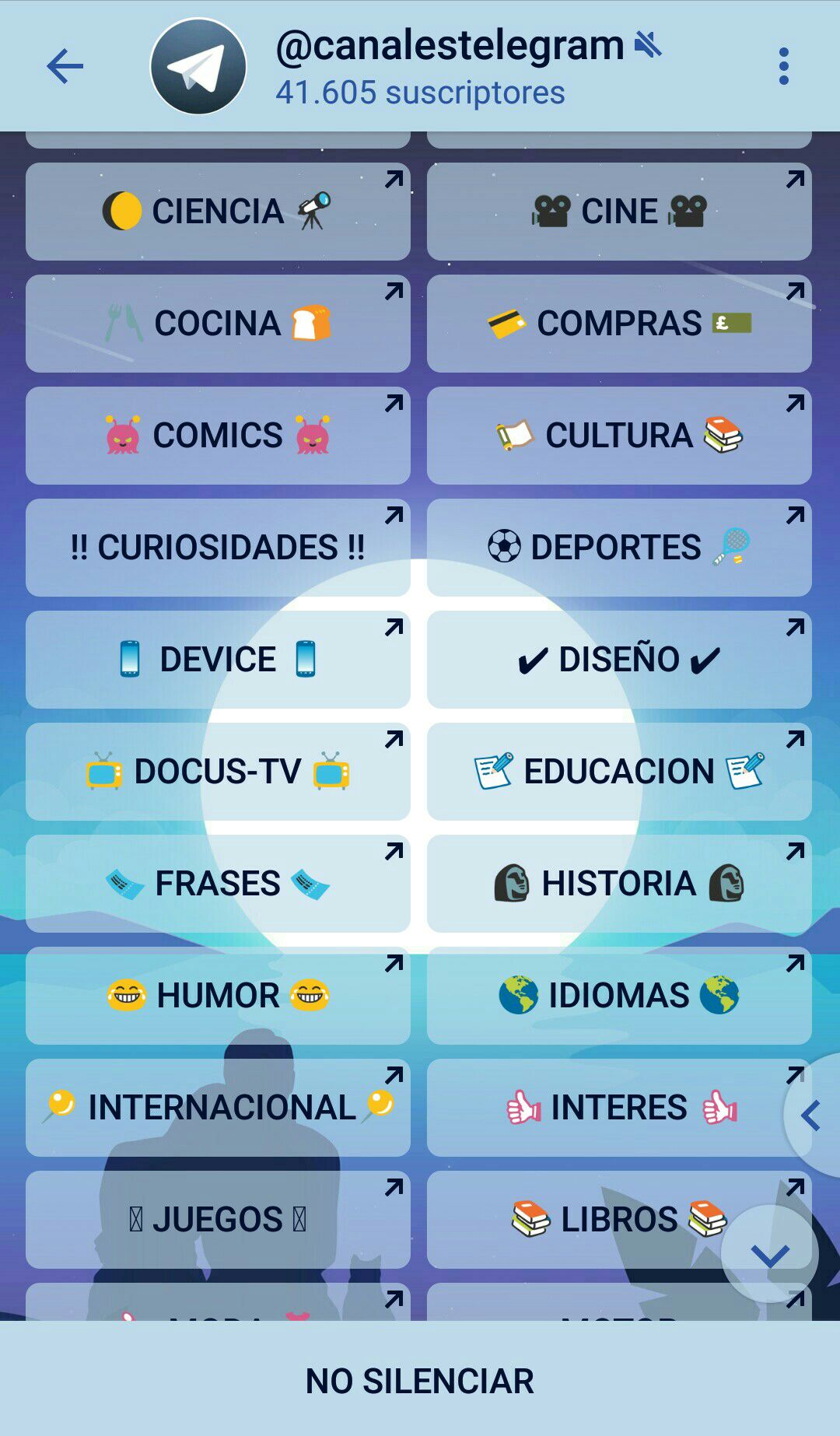Jump to the latest message

[770, 1254]
